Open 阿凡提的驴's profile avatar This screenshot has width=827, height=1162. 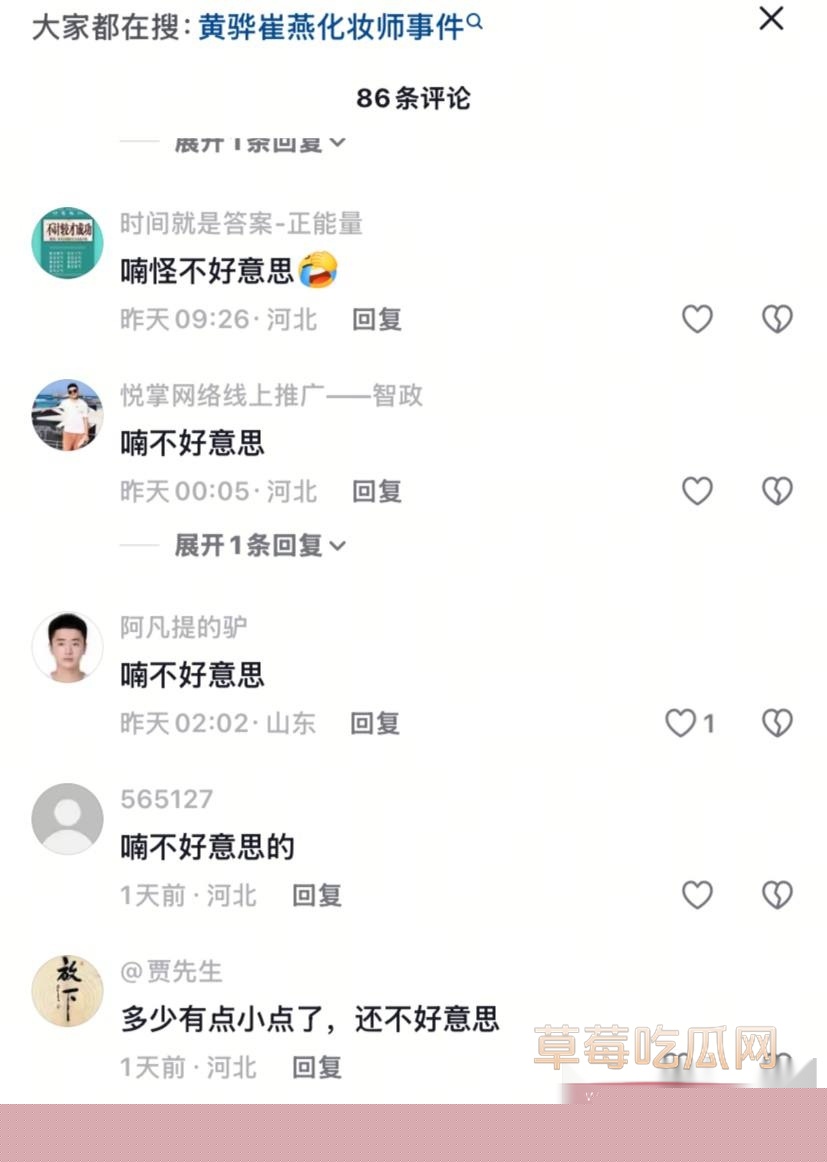pos(68,648)
